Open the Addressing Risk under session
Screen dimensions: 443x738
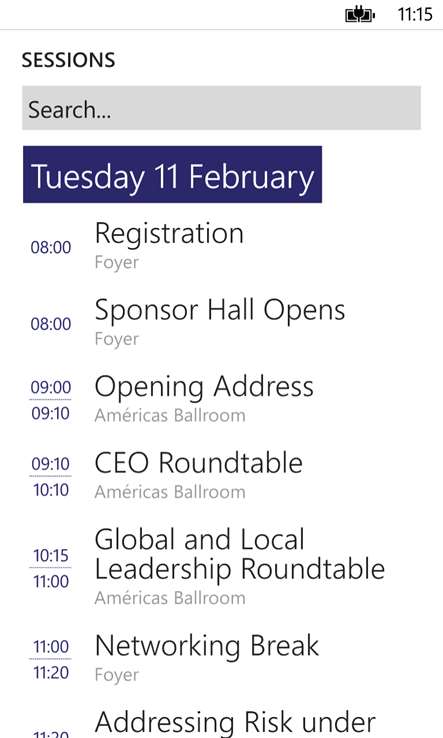(221, 721)
